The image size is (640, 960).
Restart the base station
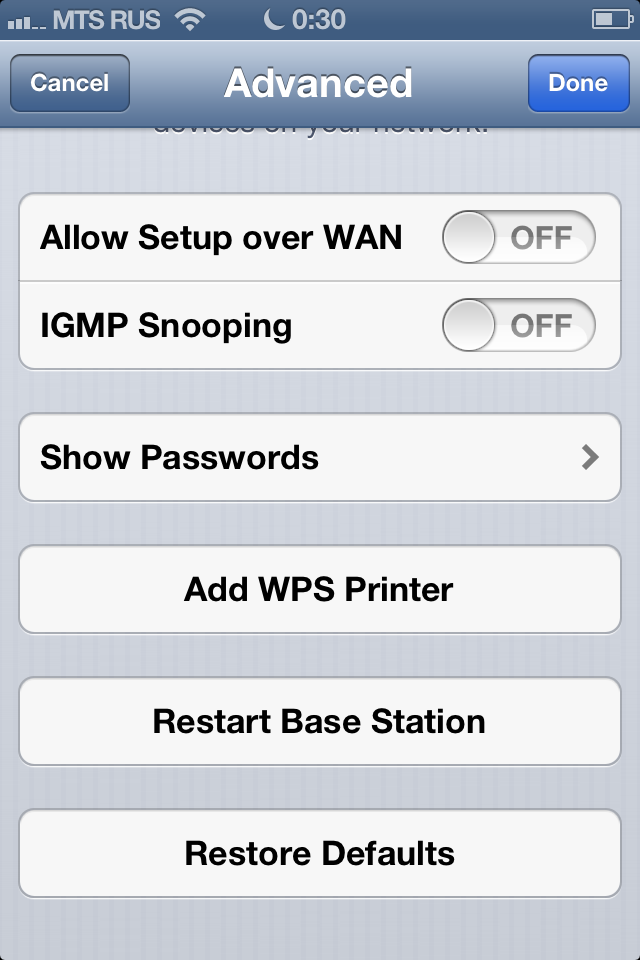(x=320, y=721)
